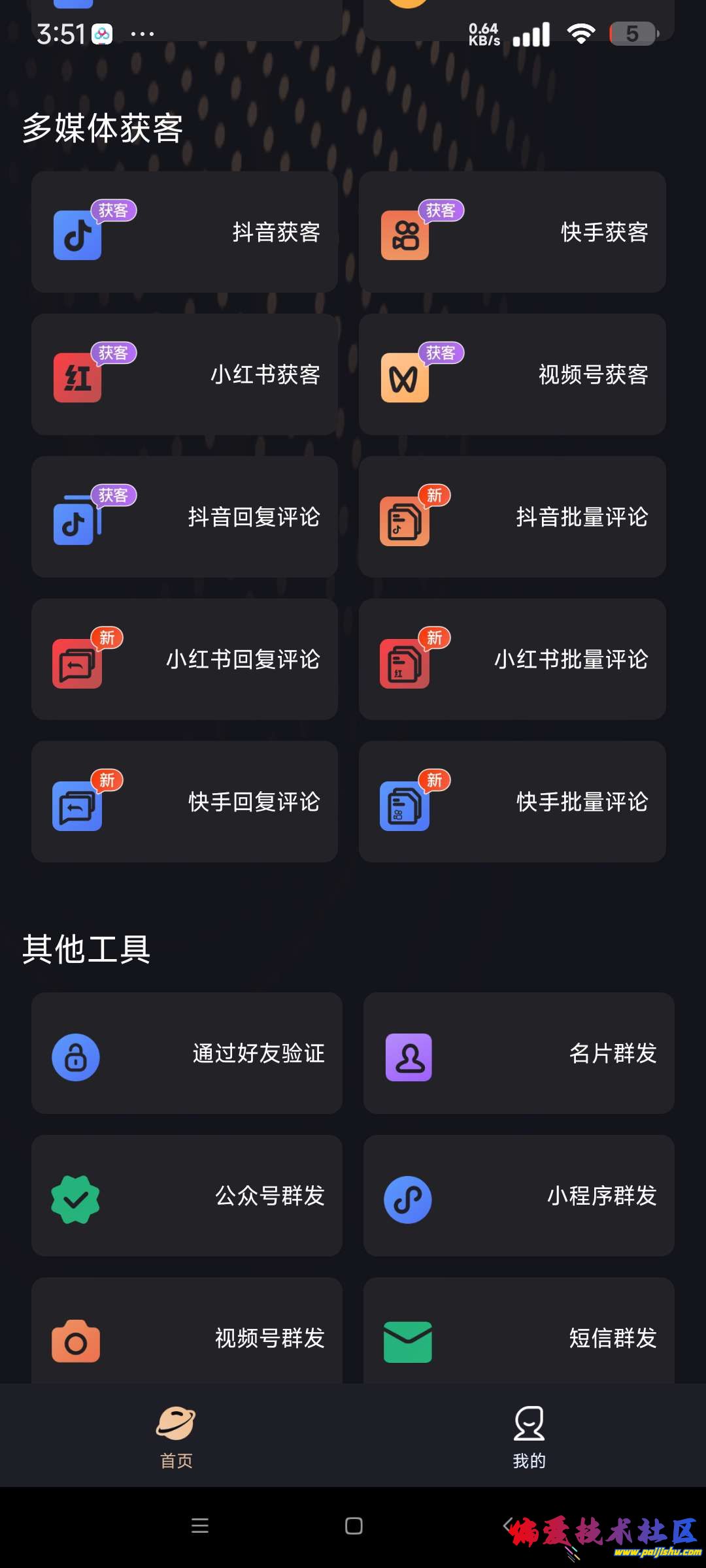The height and width of the screenshot is (1568, 706).
Task: Open 抖音回复评论
Action: point(184,517)
